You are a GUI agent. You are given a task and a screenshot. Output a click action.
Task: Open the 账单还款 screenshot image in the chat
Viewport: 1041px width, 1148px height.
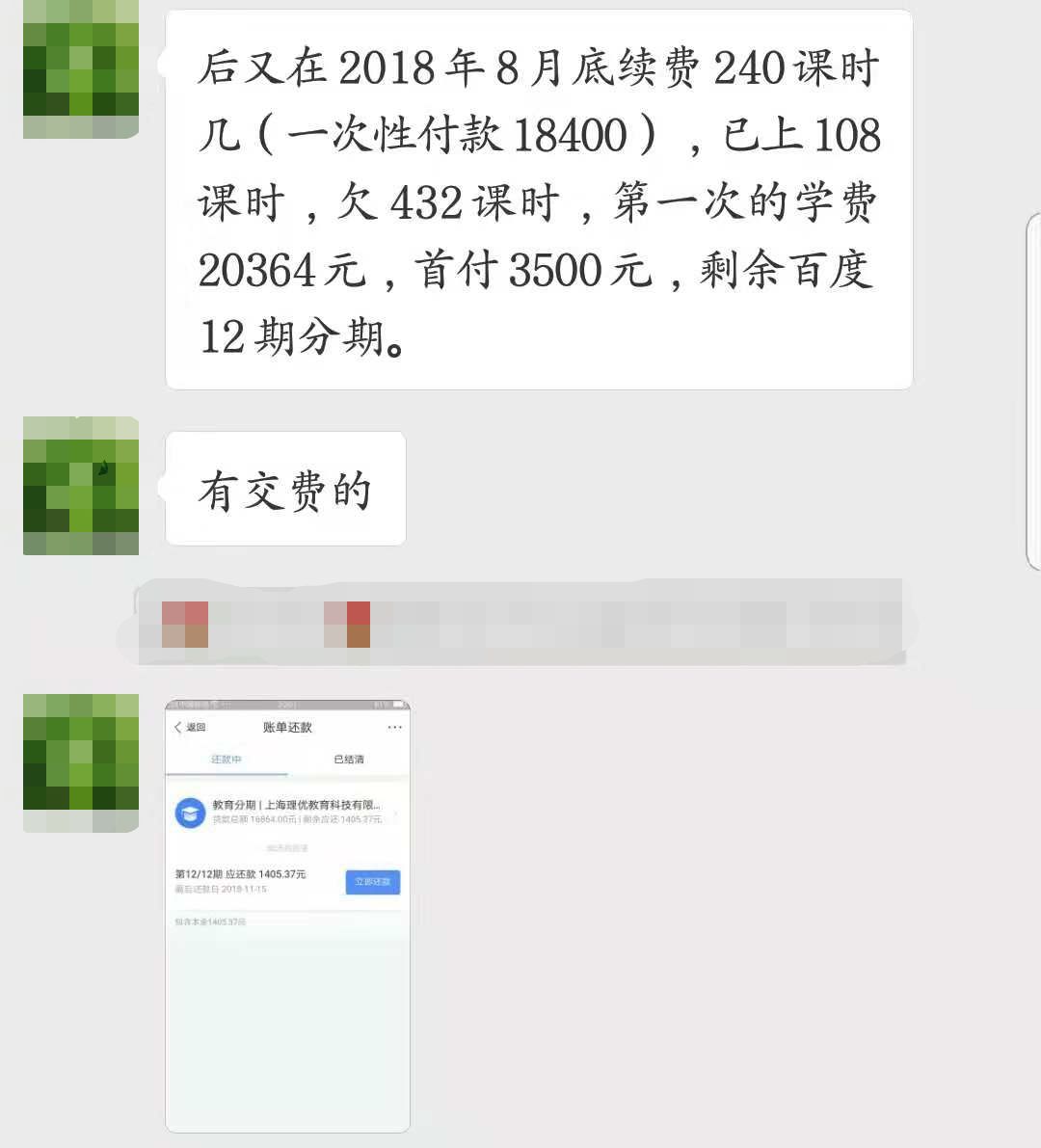click(x=287, y=915)
